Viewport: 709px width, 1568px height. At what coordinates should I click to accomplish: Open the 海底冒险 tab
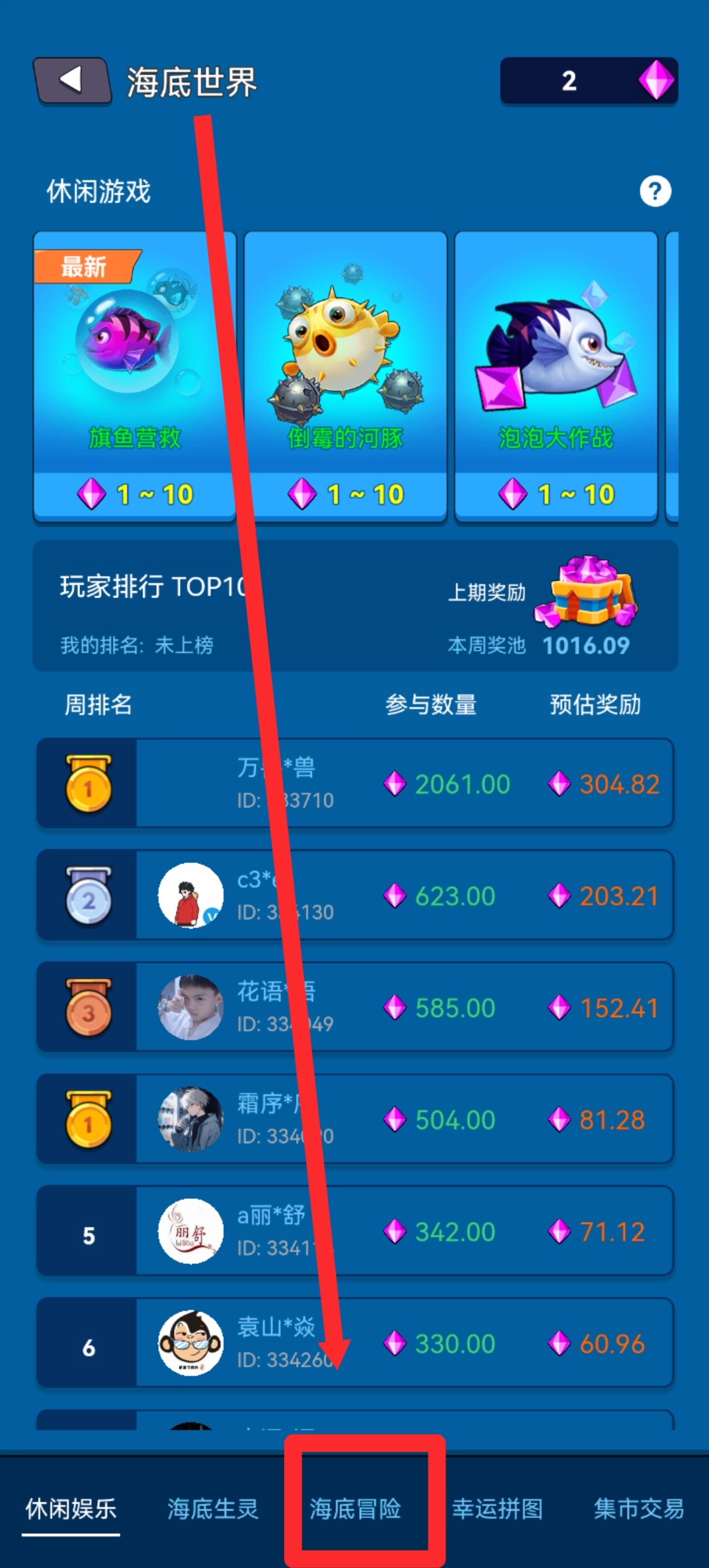point(355,1509)
